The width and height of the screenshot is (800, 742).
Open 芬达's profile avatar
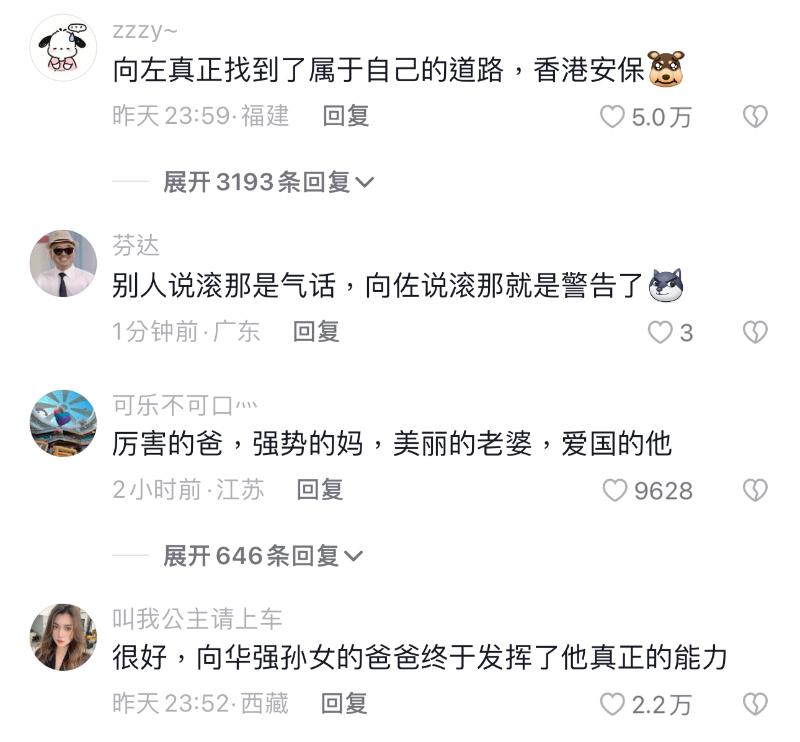tap(63, 263)
